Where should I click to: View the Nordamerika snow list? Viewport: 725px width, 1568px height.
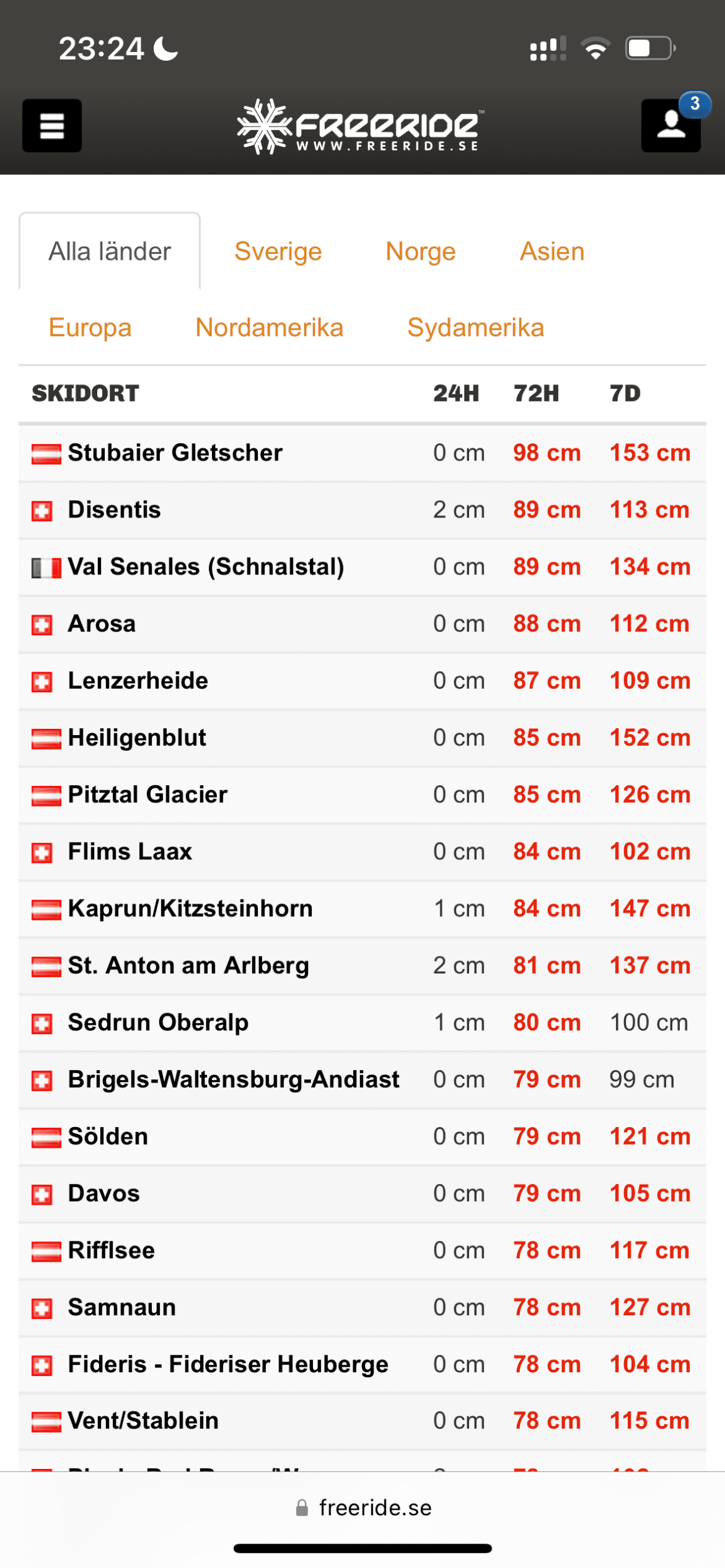[269, 327]
